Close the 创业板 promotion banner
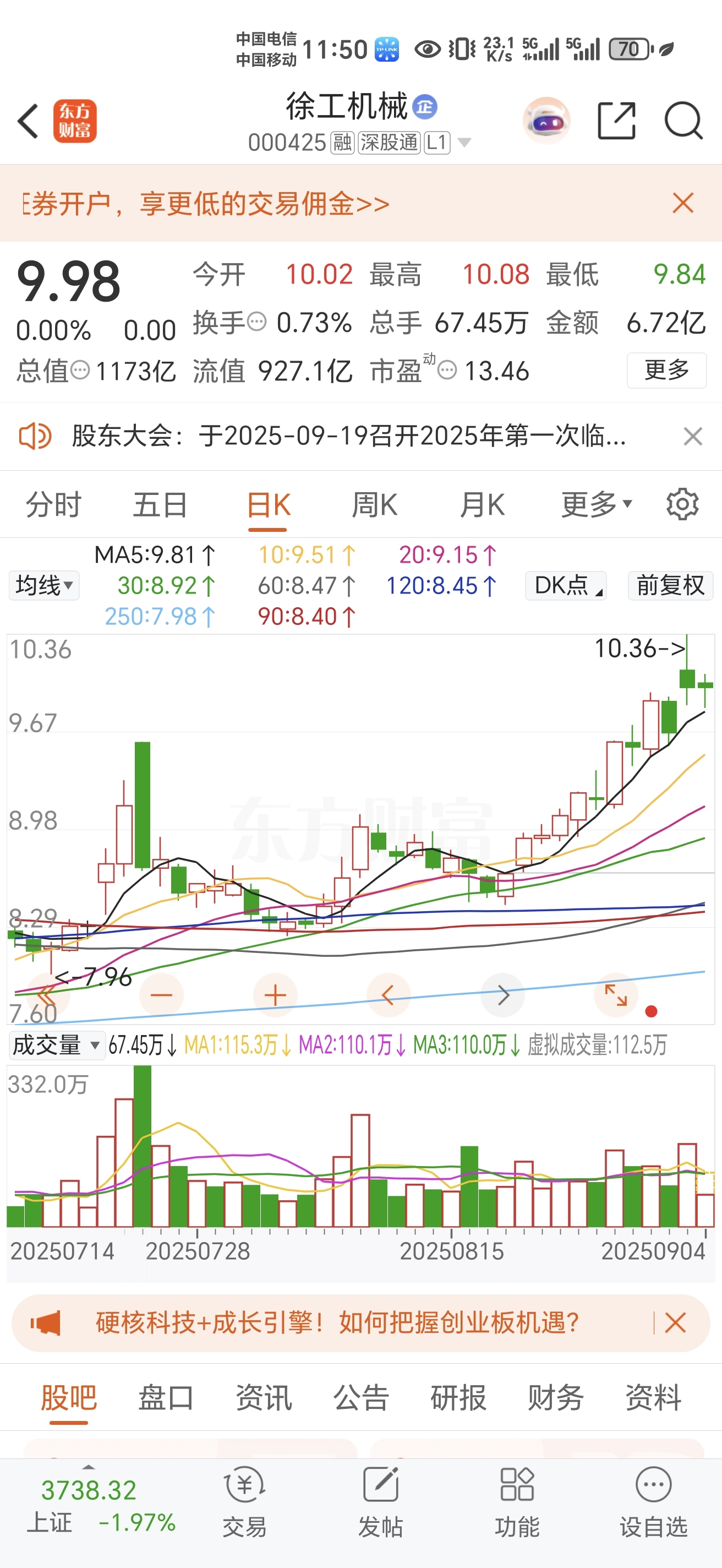The image size is (722, 1568). pyautogui.click(x=675, y=1324)
